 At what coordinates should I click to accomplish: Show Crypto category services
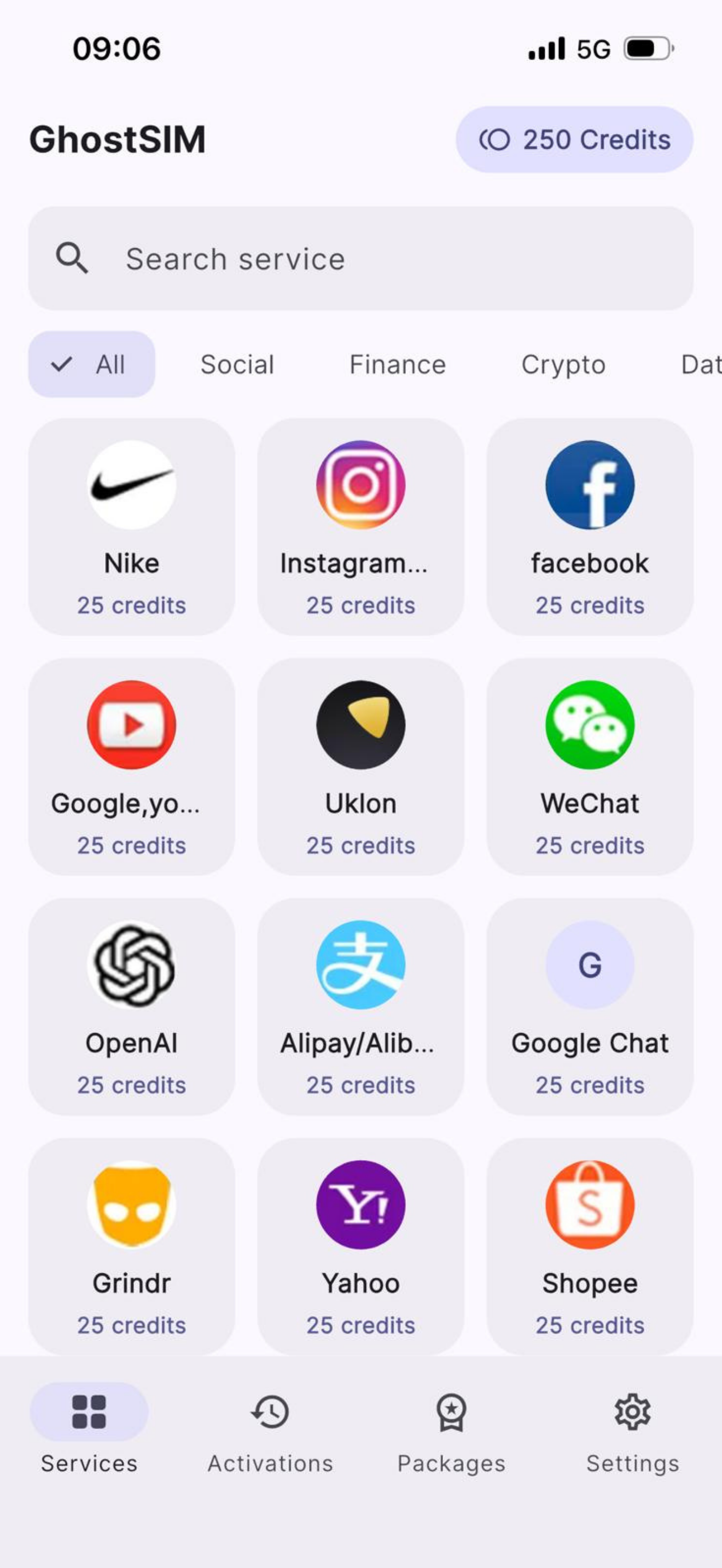tap(563, 365)
